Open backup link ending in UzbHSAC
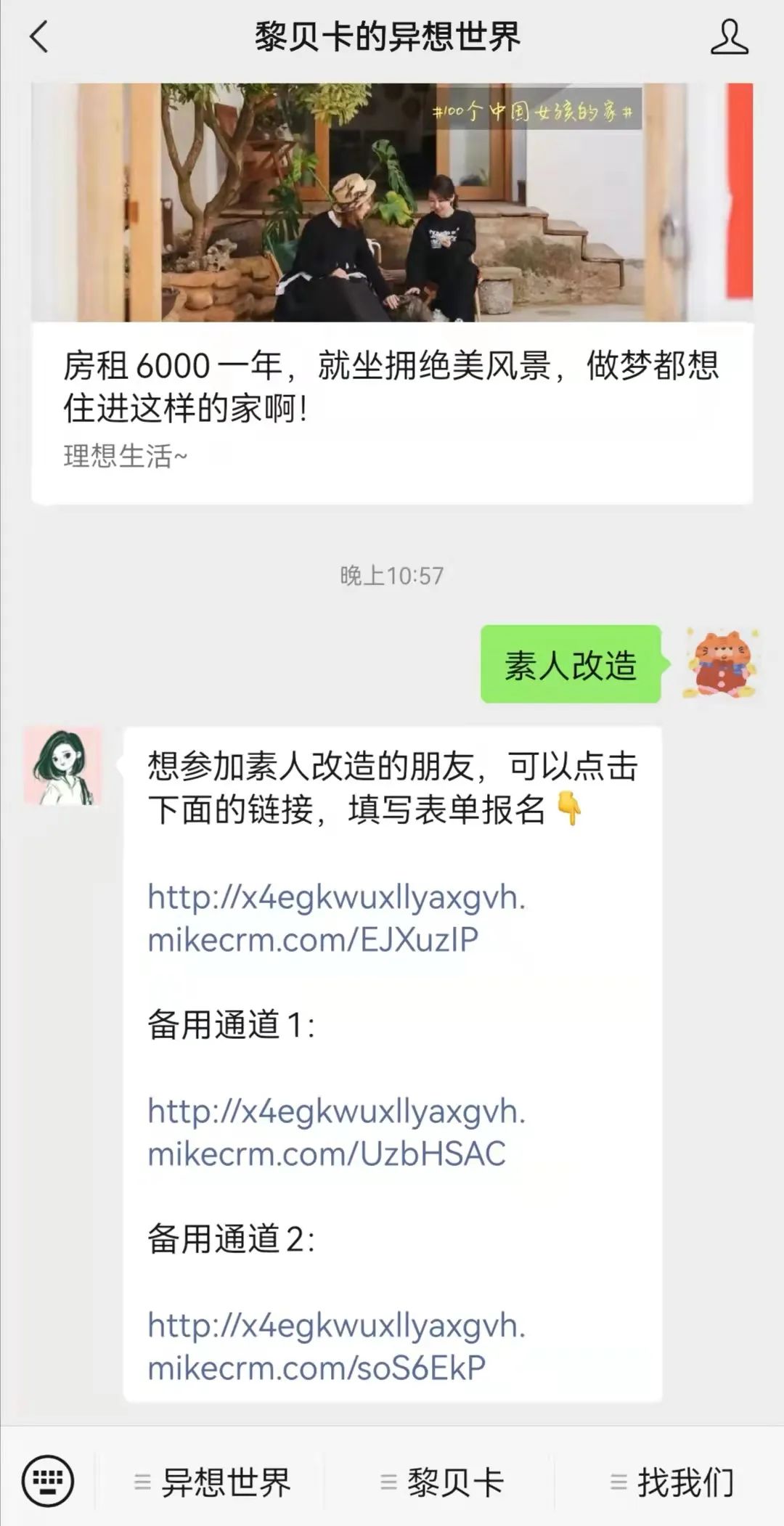The image size is (784, 1526). click(336, 1133)
